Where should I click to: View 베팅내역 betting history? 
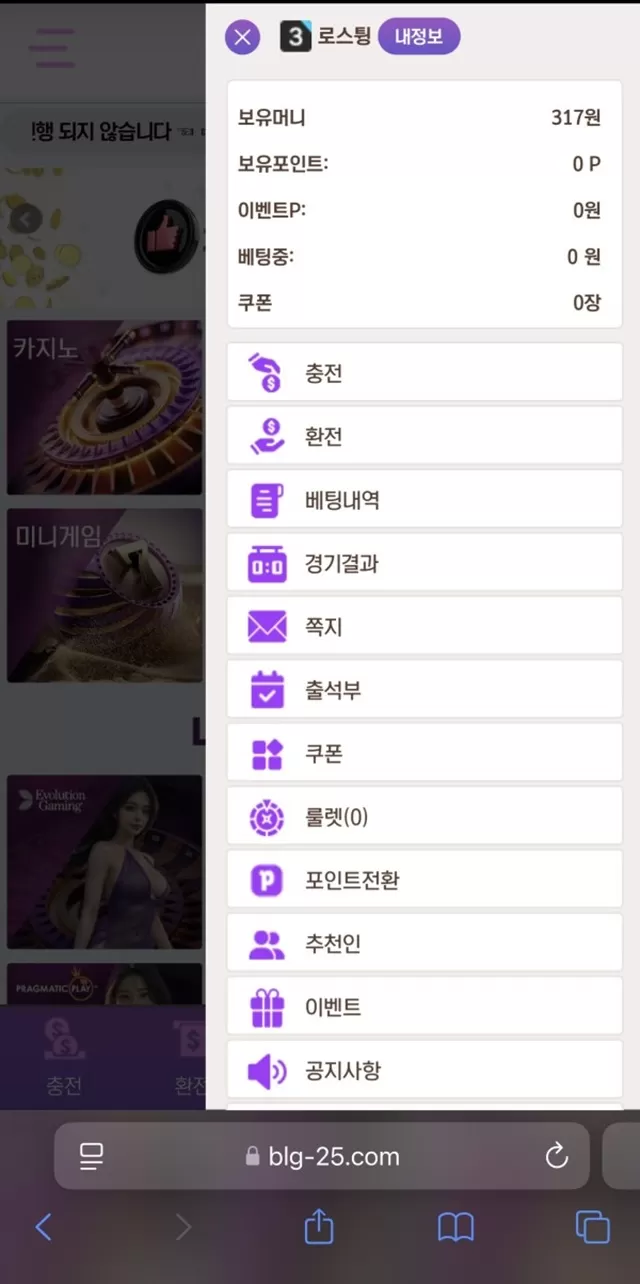click(424, 500)
